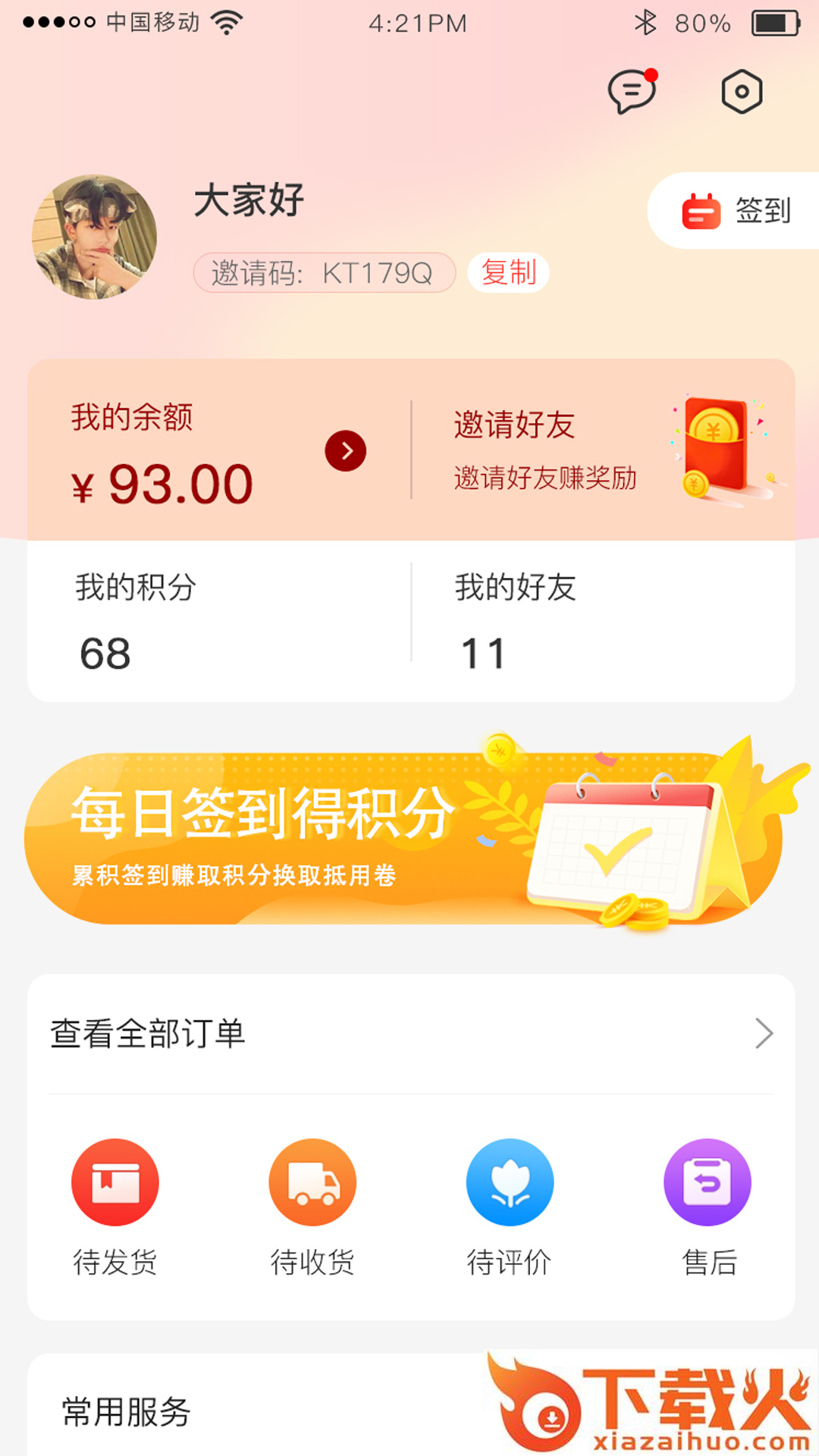Screen dimensions: 819x1456
Task: Copy the invitation code with 复制
Action: [508, 272]
